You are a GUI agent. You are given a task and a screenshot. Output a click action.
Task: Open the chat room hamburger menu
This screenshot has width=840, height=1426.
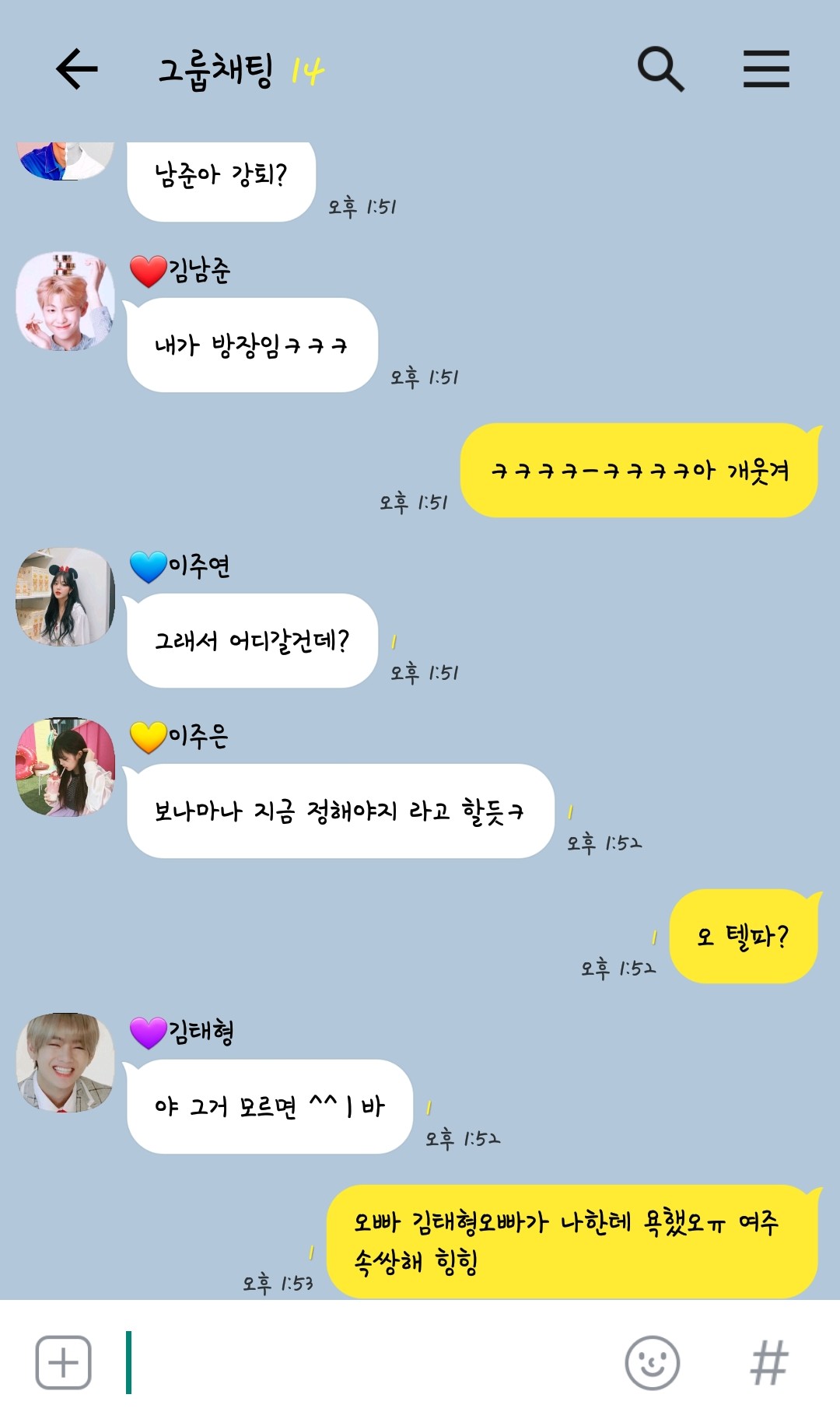click(x=766, y=69)
